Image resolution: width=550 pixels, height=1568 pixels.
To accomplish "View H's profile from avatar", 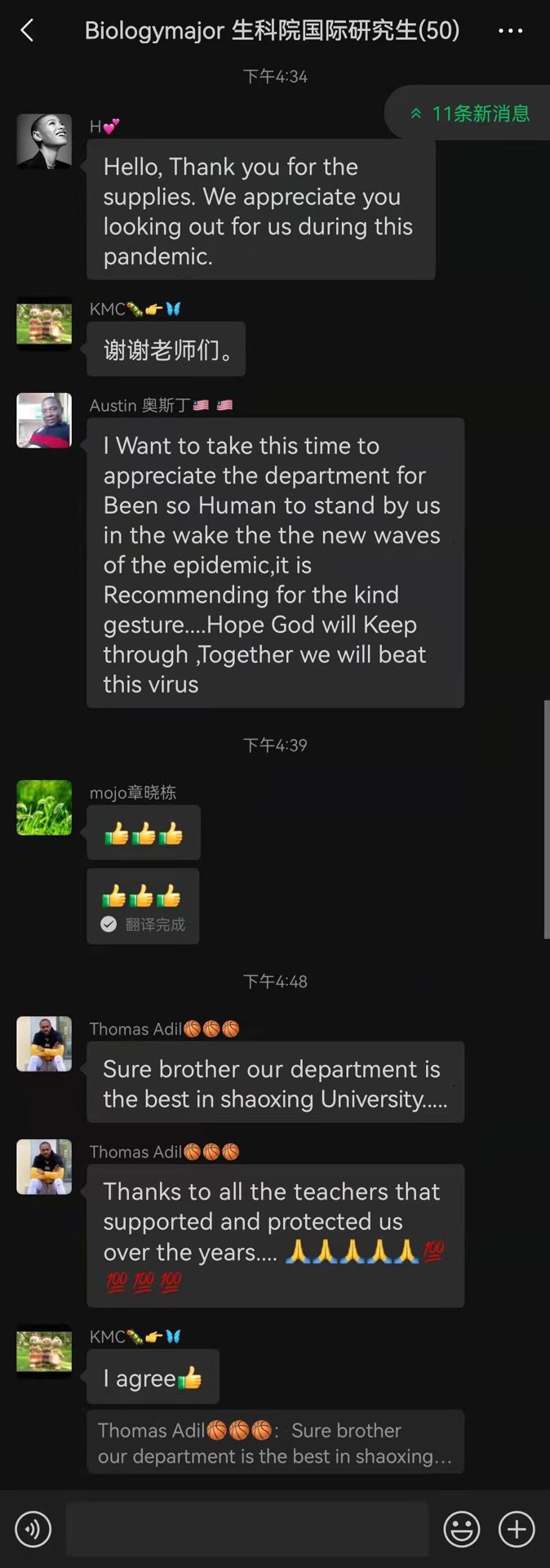I will coord(44,142).
